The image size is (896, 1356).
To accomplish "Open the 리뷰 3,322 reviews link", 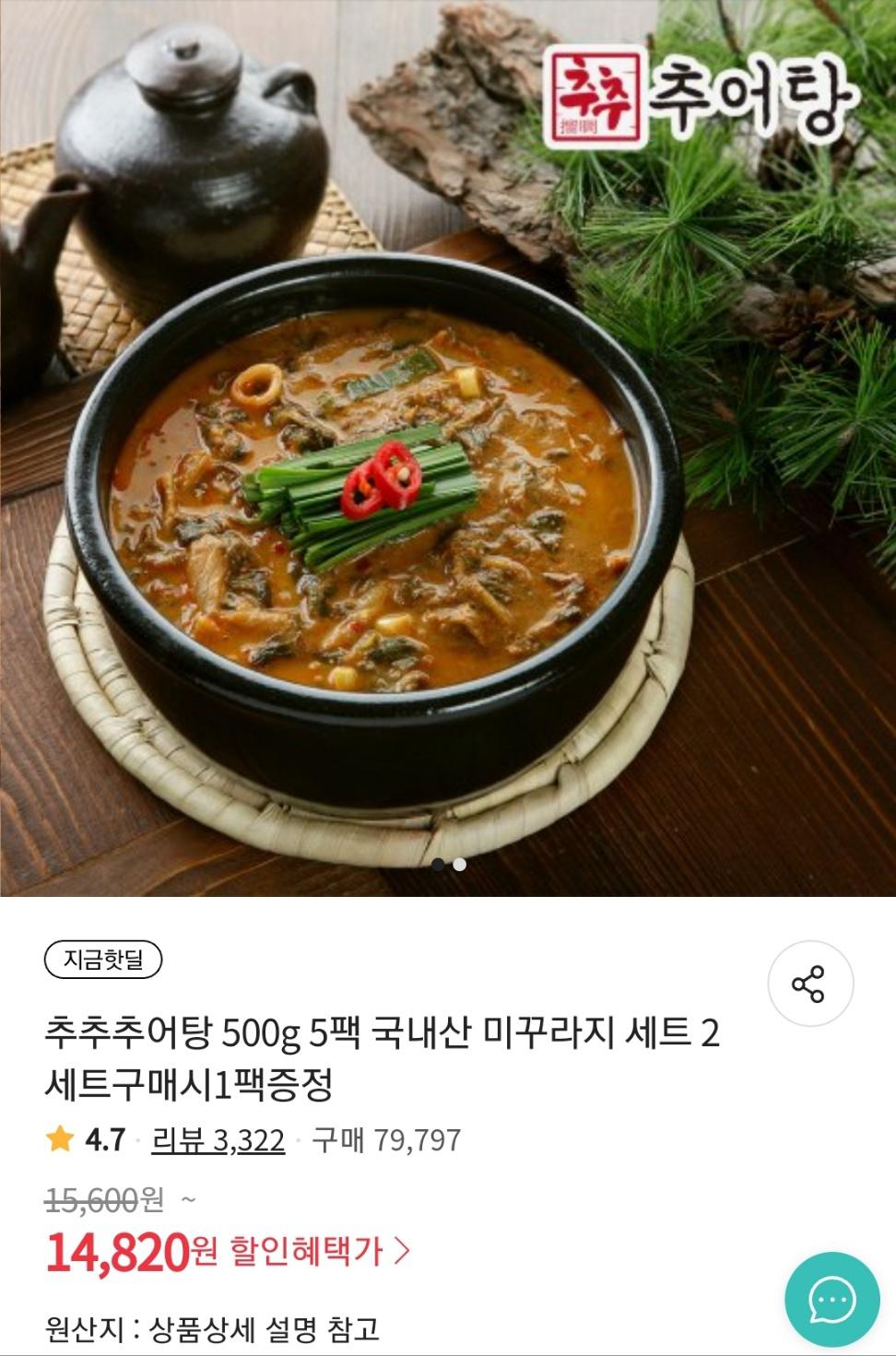I will 218,1140.
